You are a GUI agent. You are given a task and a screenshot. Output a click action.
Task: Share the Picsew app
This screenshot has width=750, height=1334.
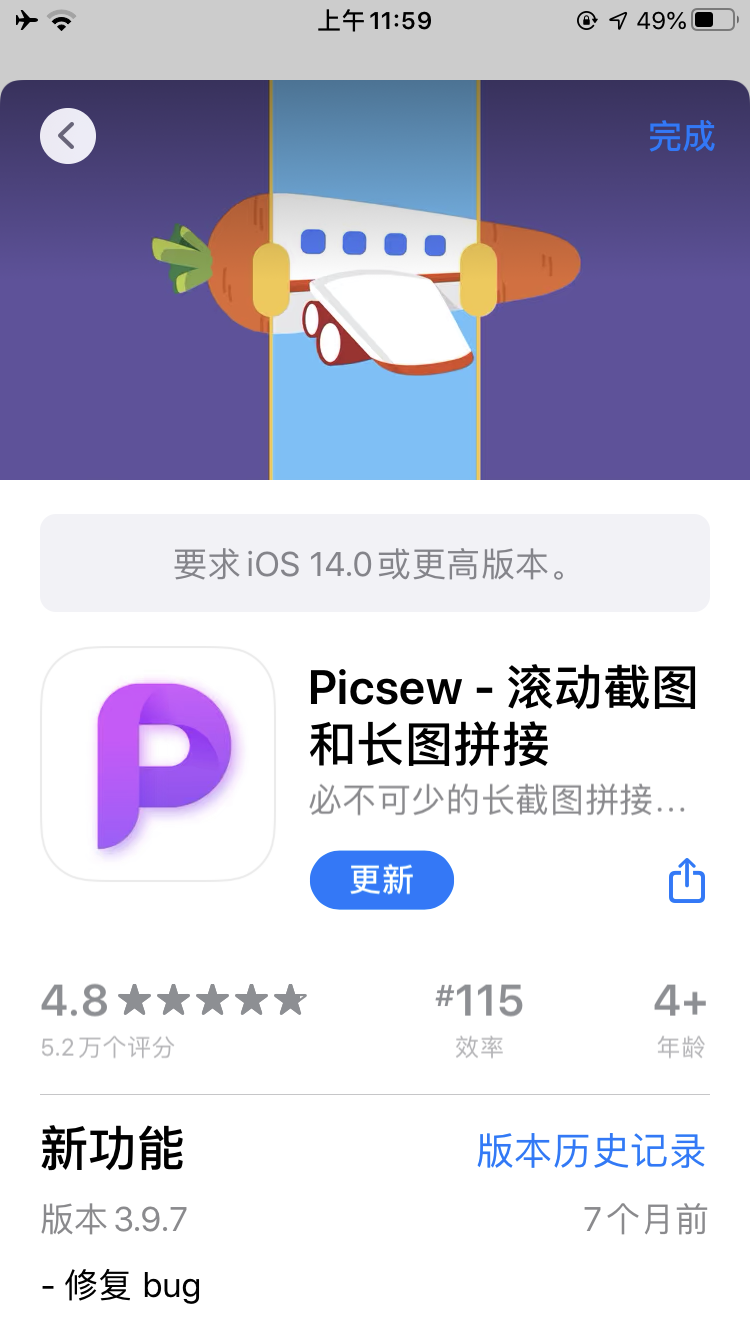pyautogui.click(x=686, y=881)
